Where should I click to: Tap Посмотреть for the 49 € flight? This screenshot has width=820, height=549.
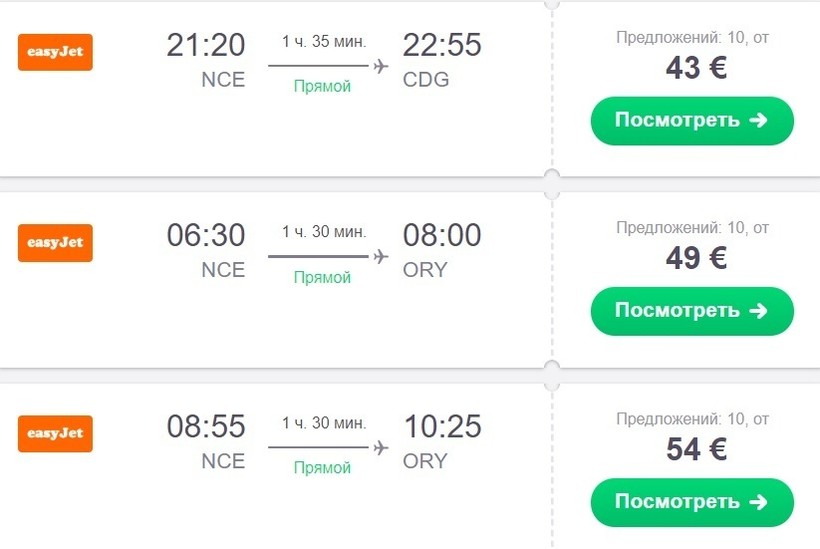(691, 311)
